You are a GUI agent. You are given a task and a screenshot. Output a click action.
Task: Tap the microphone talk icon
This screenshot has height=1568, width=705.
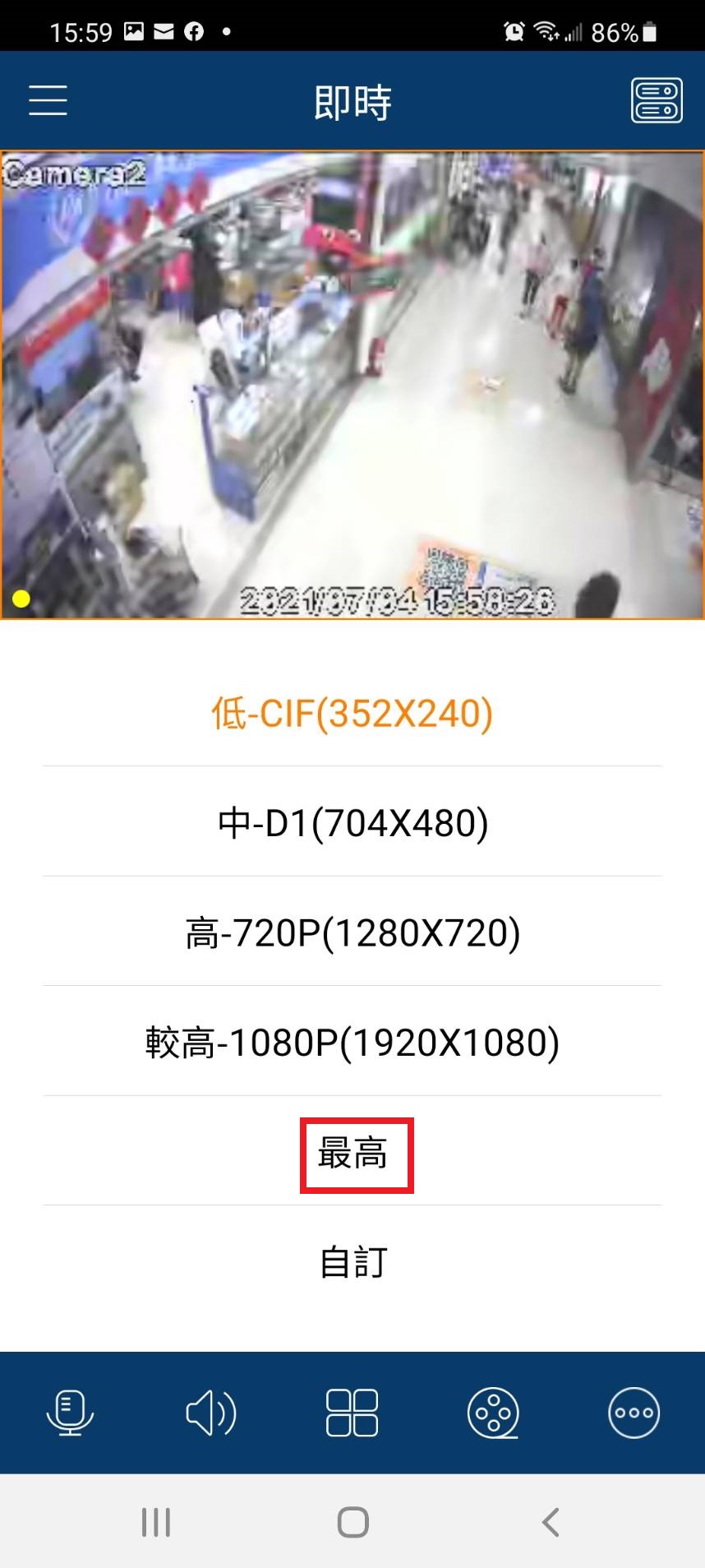(70, 1413)
